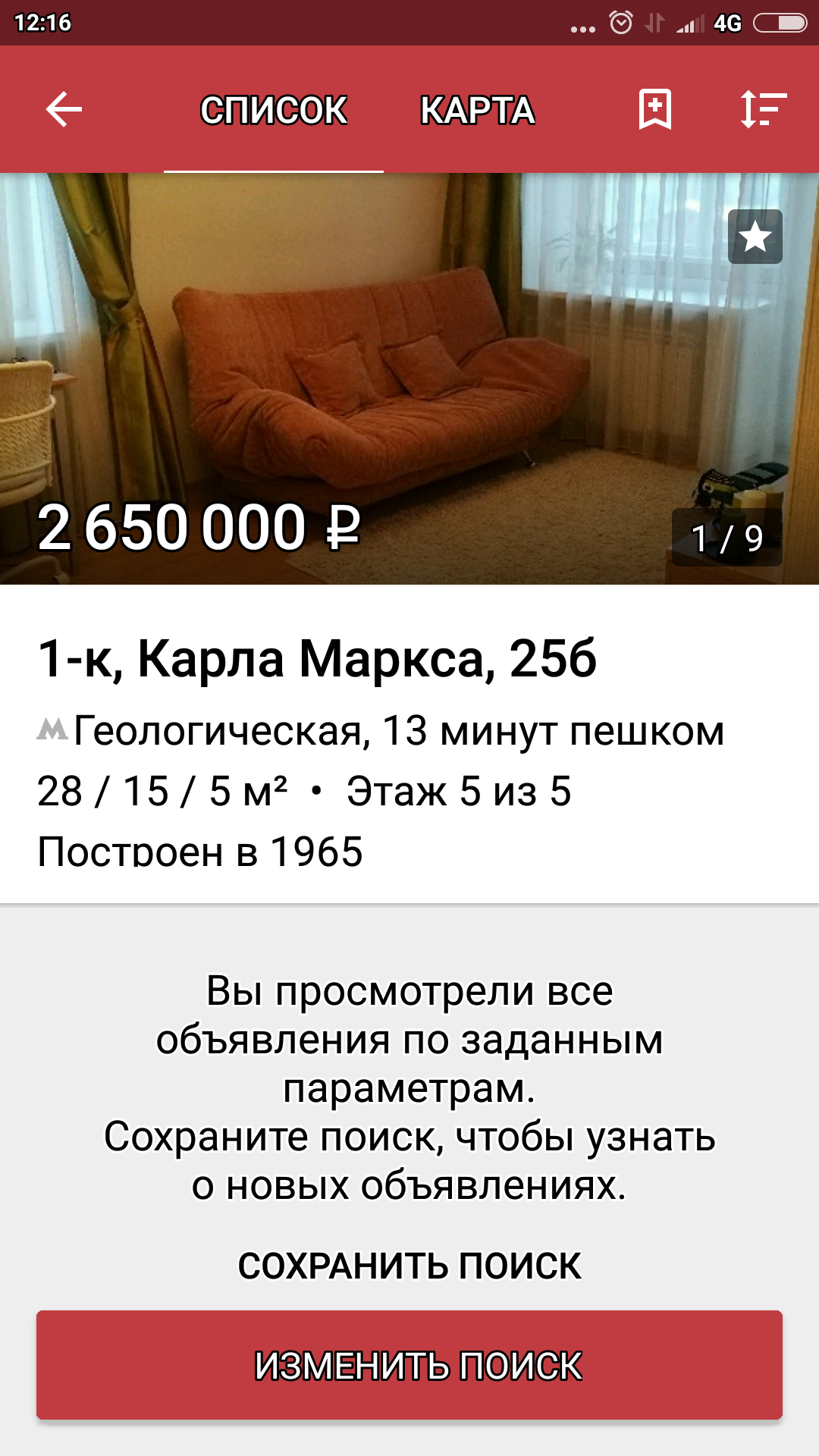This screenshot has height=1456, width=819.
Task: Add Карла Маркса, 25б listing to favorites
Action: (755, 237)
